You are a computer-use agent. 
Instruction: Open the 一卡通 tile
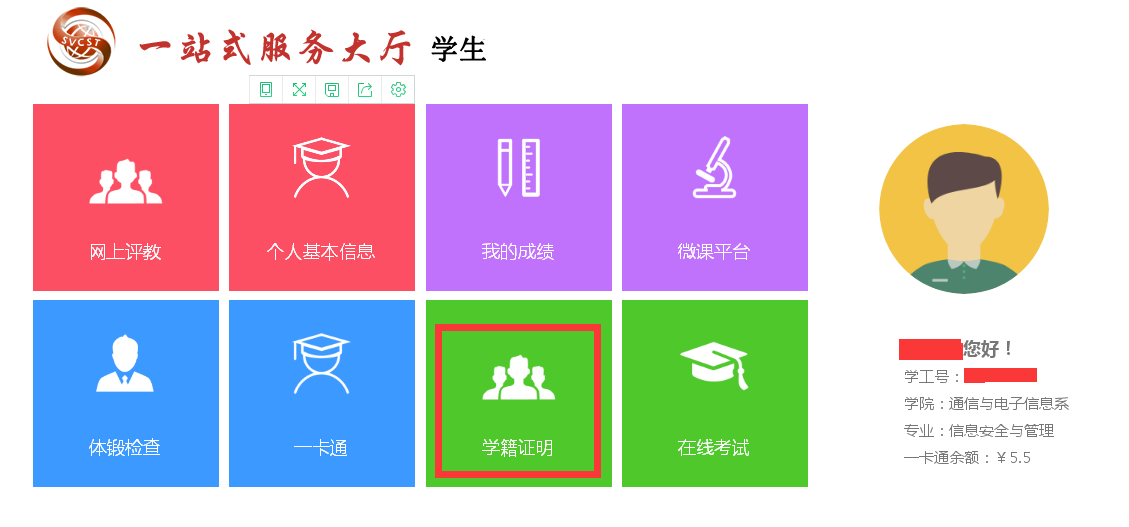(321, 394)
